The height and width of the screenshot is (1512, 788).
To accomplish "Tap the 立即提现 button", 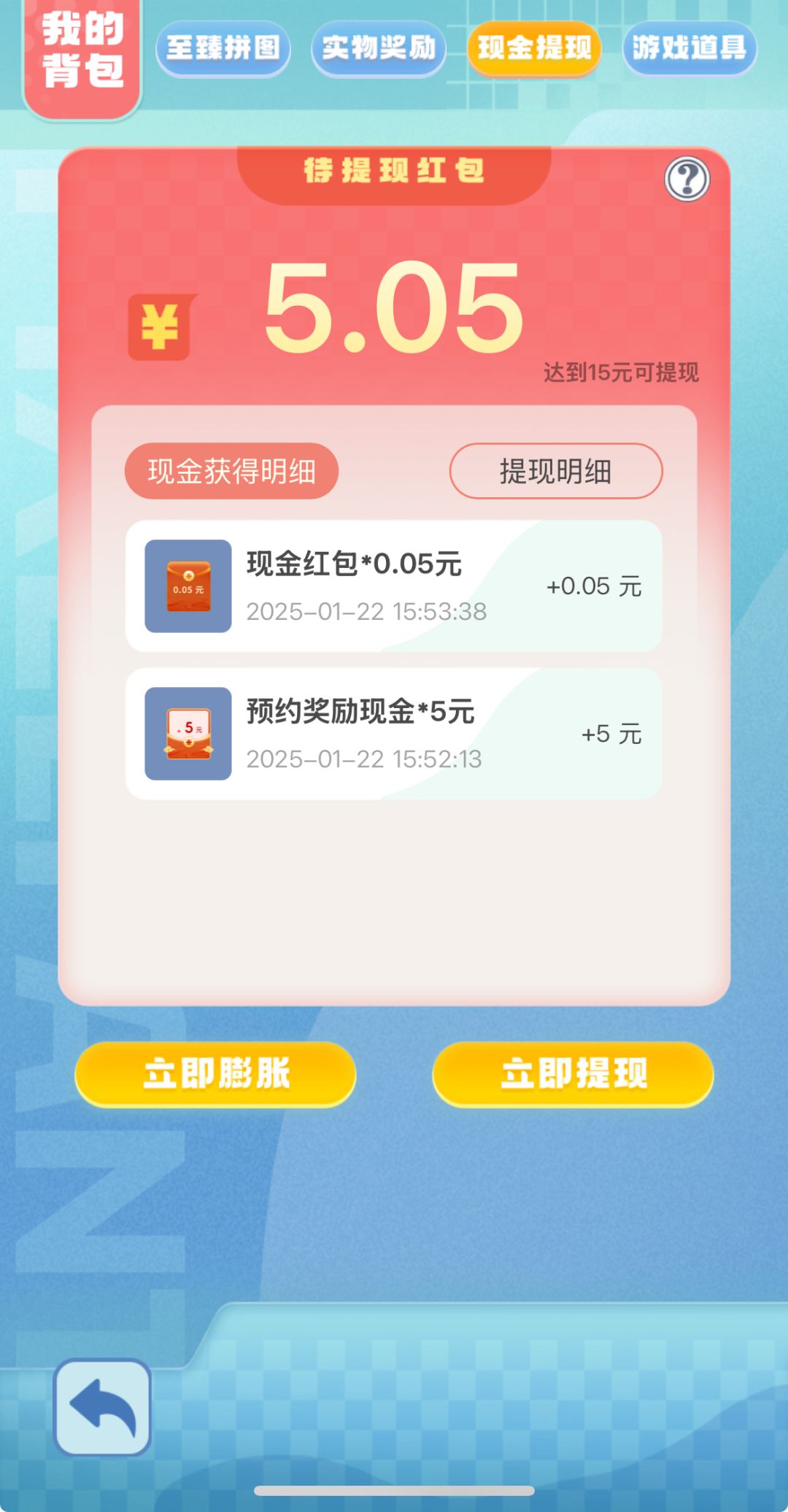I will tap(573, 1075).
